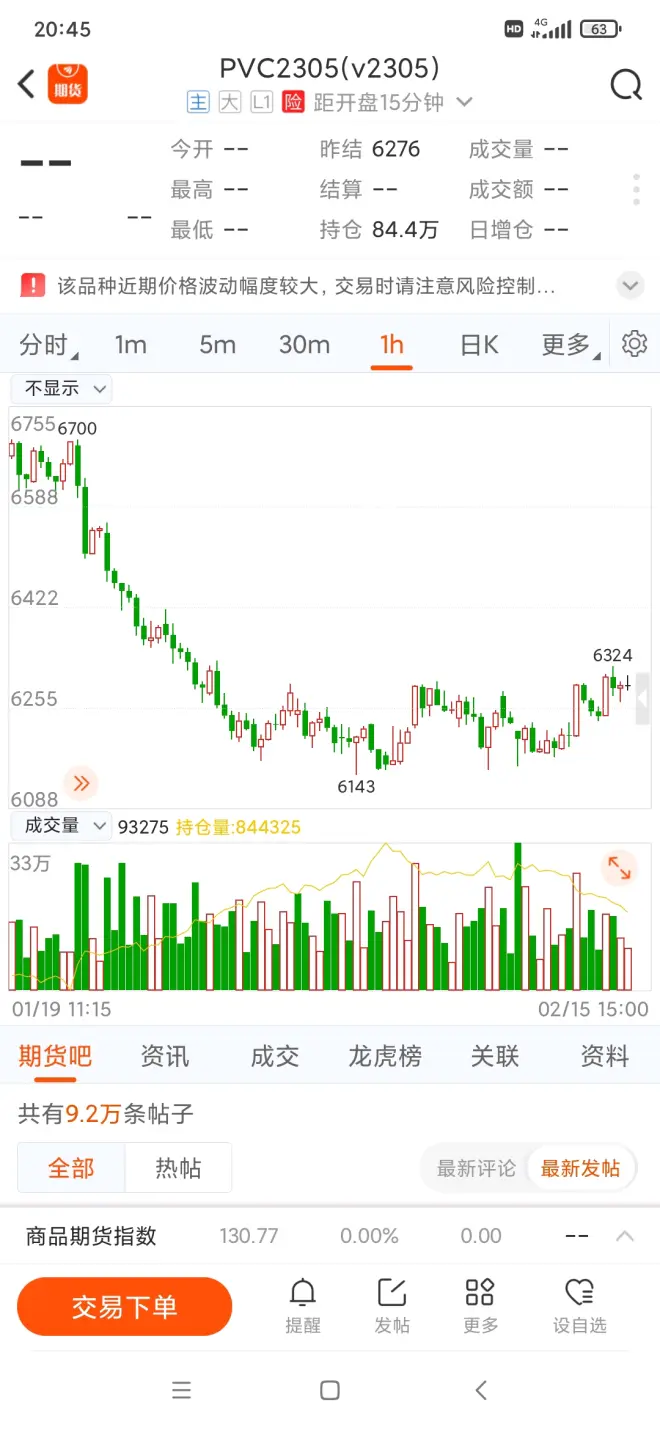Select the 5m chart interval
The width and height of the screenshot is (660, 1430).
coord(217,345)
